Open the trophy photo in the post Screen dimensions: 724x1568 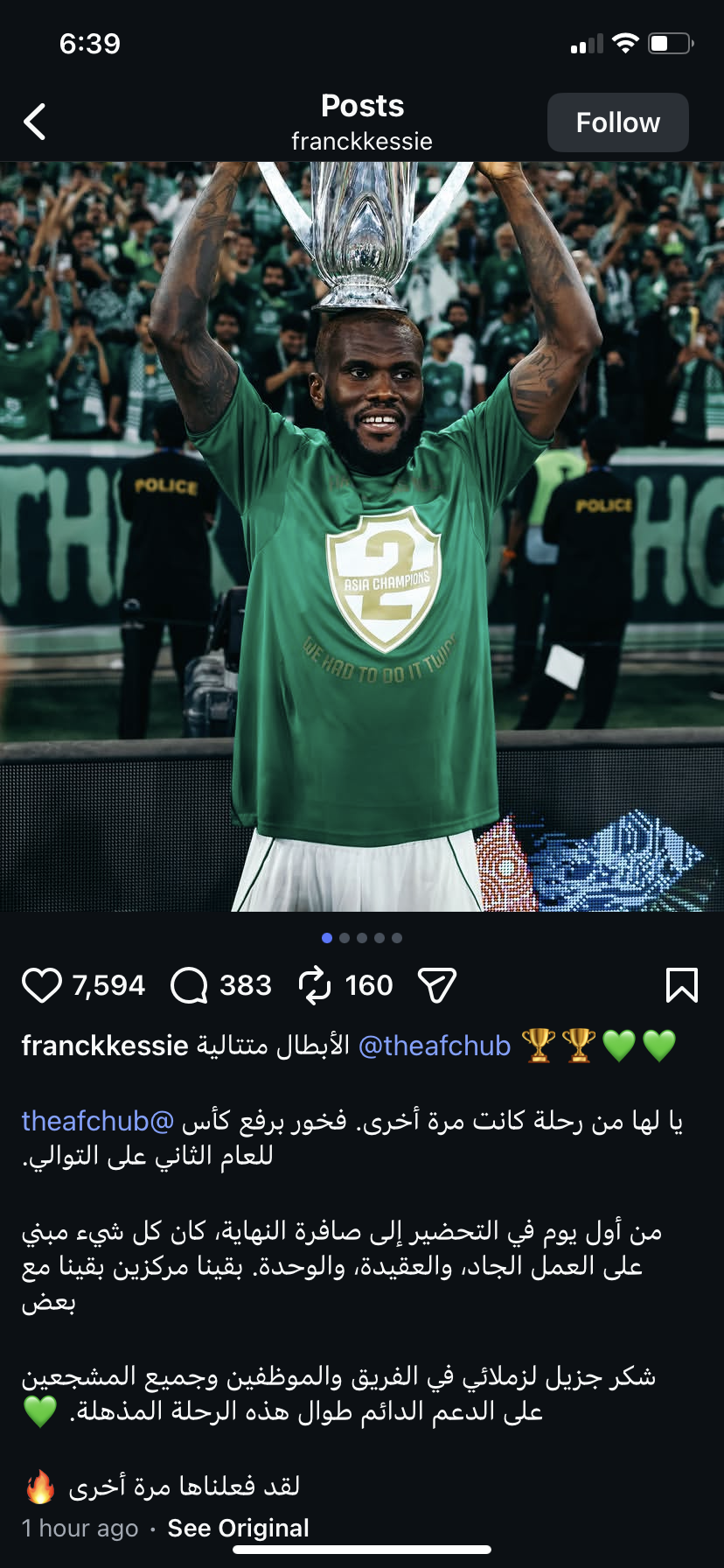tap(362, 535)
